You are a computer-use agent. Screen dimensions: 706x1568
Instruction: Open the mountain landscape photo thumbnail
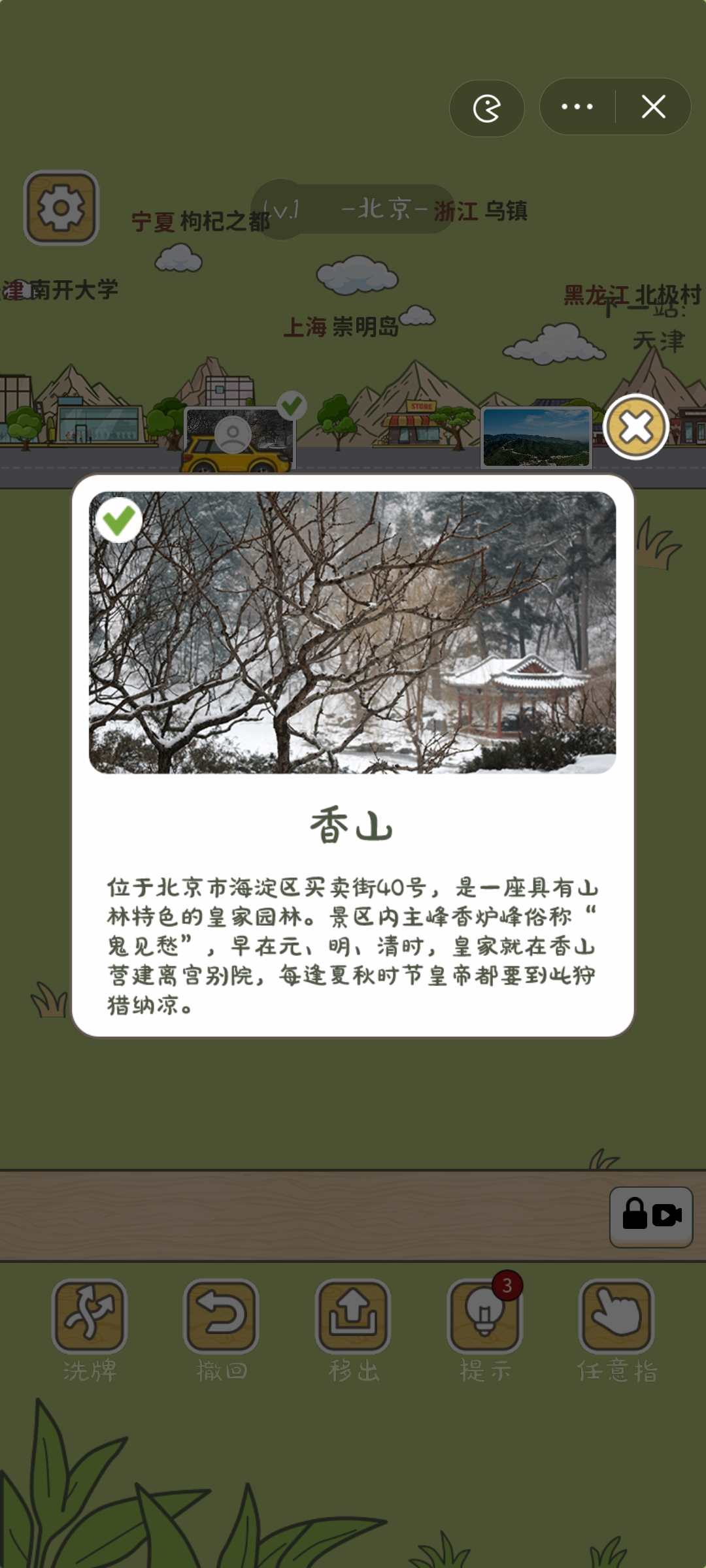(536, 438)
